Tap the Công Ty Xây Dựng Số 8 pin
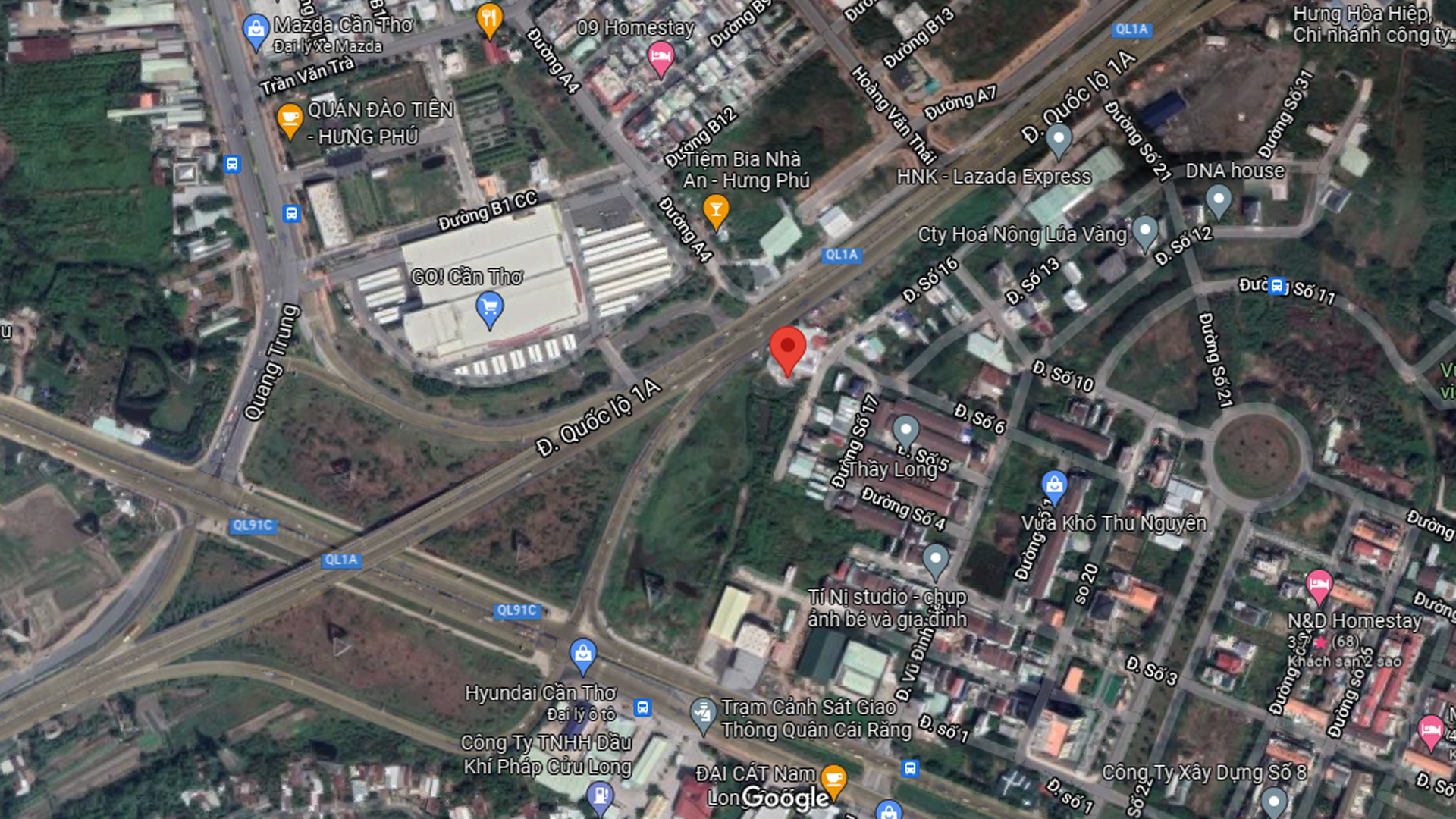 (1273, 801)
